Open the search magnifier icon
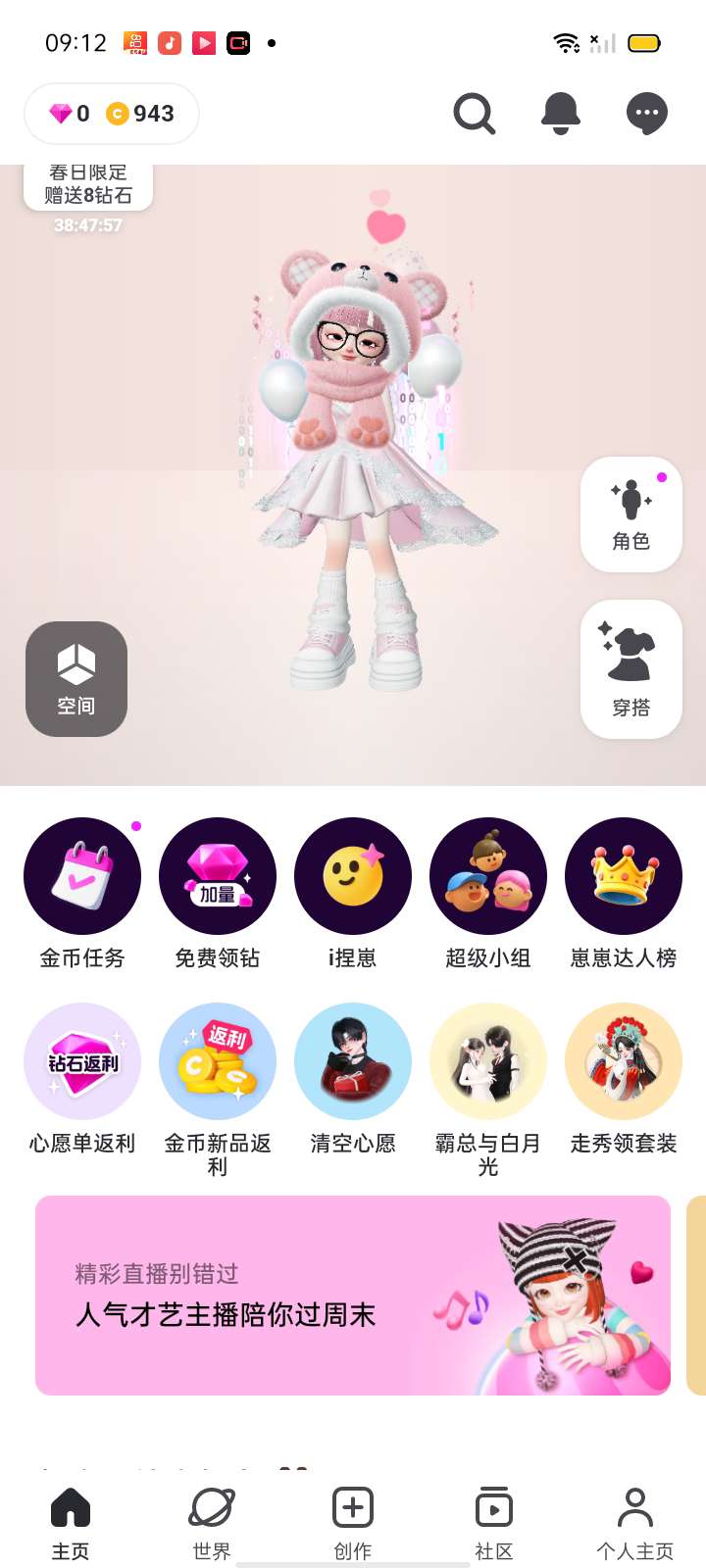 tap(475, 114)
